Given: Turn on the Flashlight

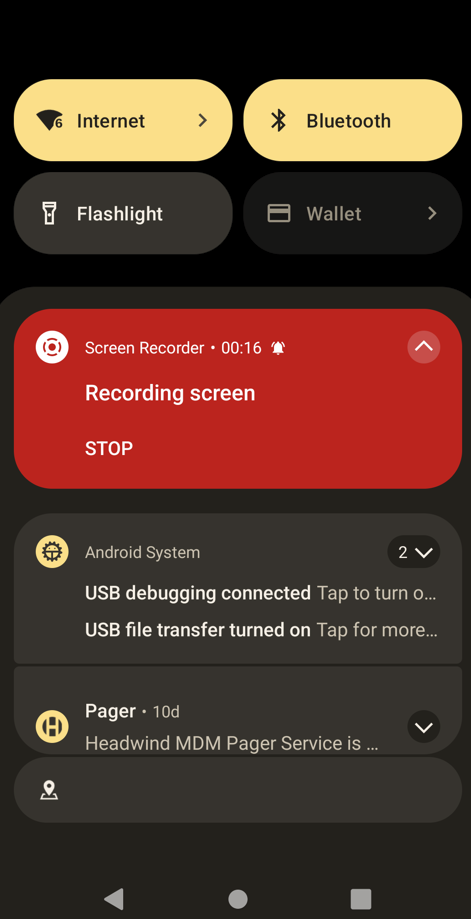Looking at the screenshot, I should 123,213.
